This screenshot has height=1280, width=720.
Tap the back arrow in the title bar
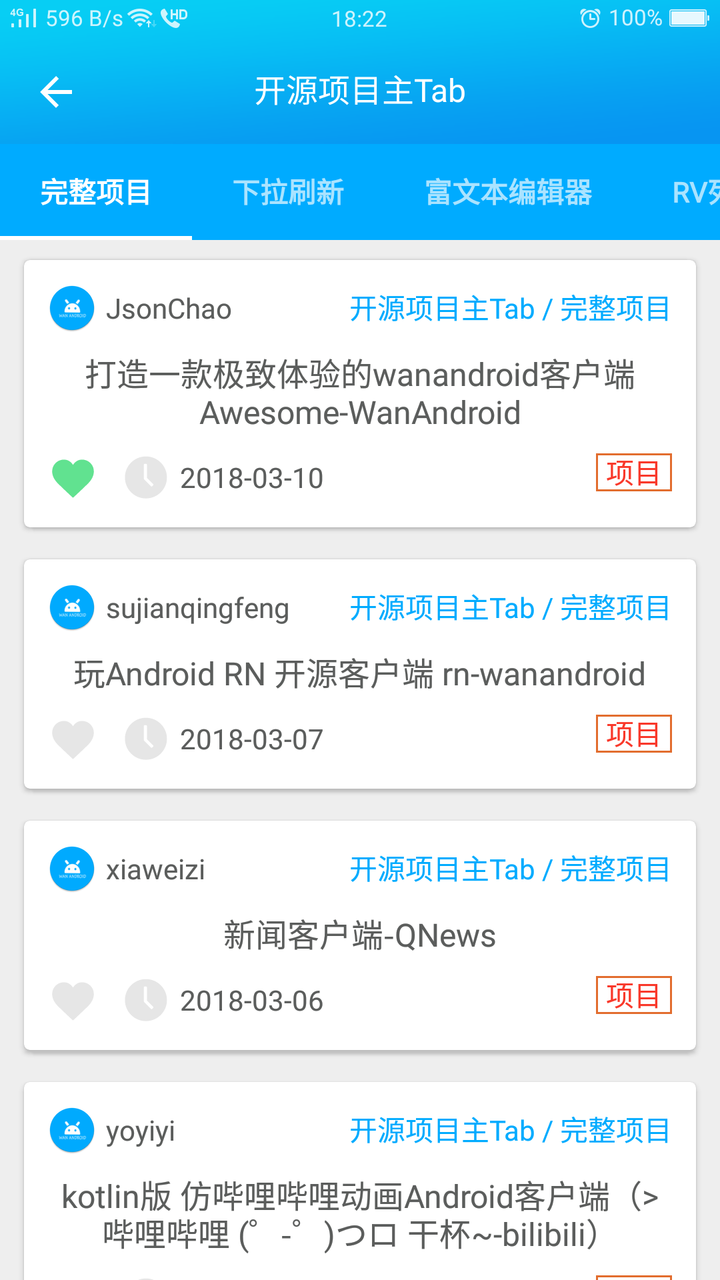pyautogui.click(x=56, y=92)
